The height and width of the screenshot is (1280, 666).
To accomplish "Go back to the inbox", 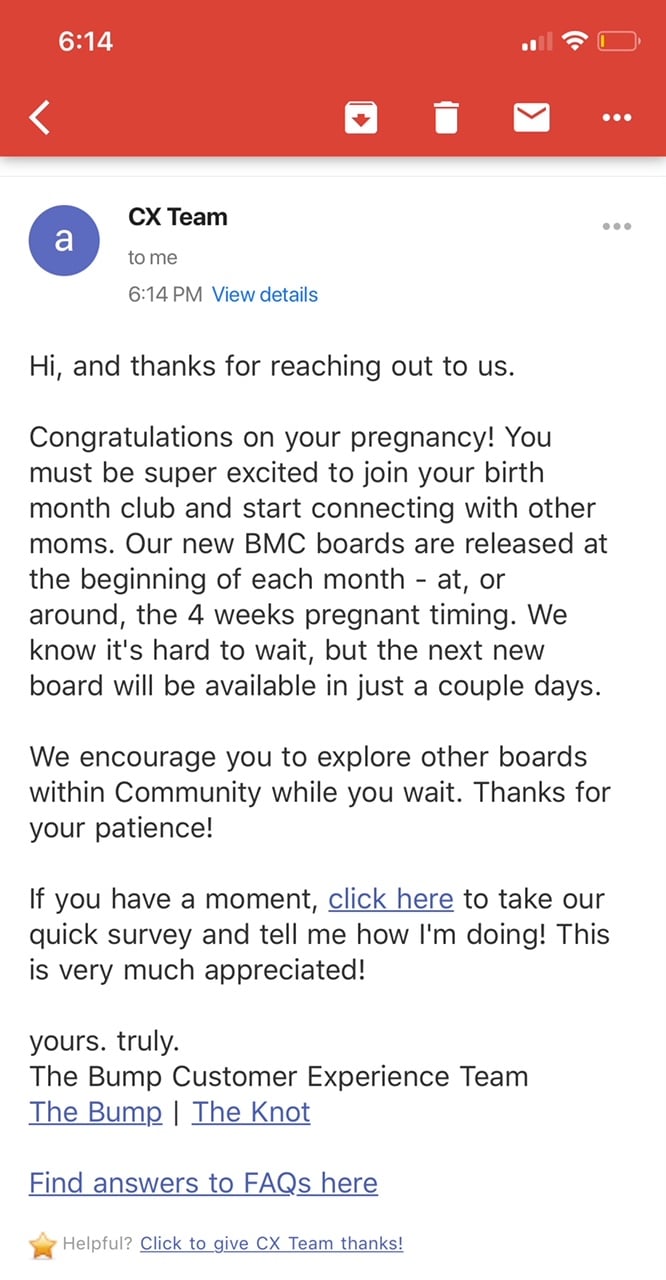I will 39,118.
